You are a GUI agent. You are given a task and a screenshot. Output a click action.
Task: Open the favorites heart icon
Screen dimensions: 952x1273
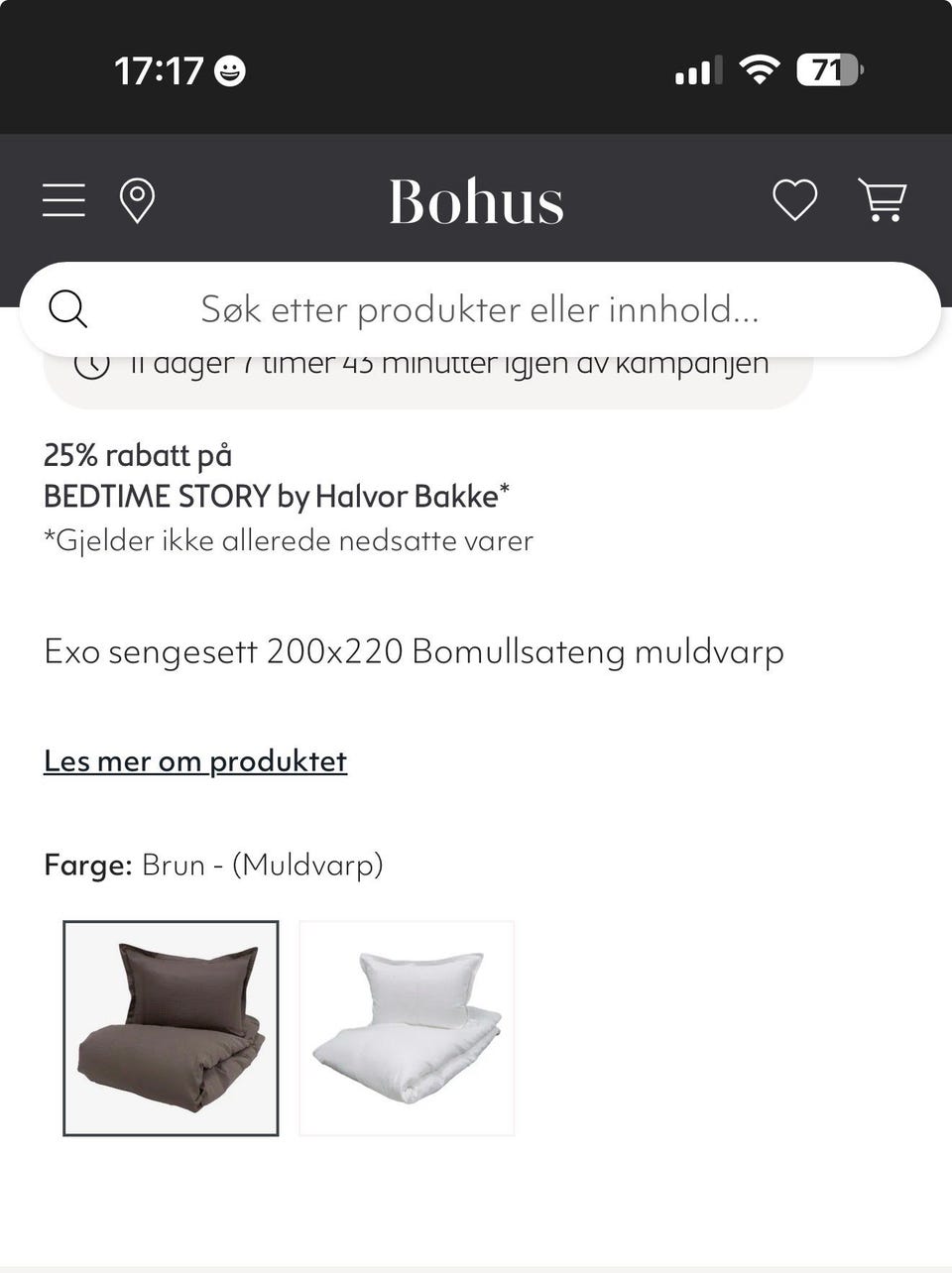point(792,200)
